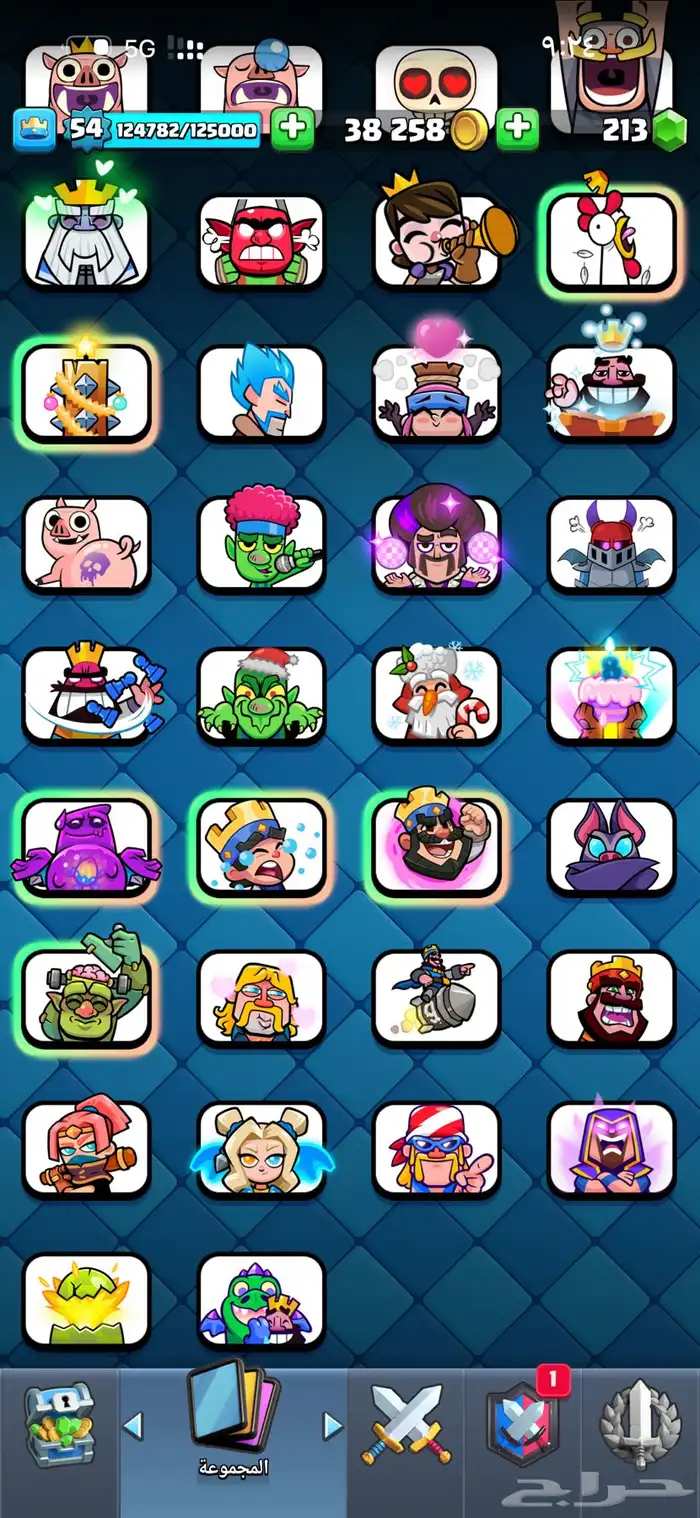Select the birthday cake emote

coord(611,695)
